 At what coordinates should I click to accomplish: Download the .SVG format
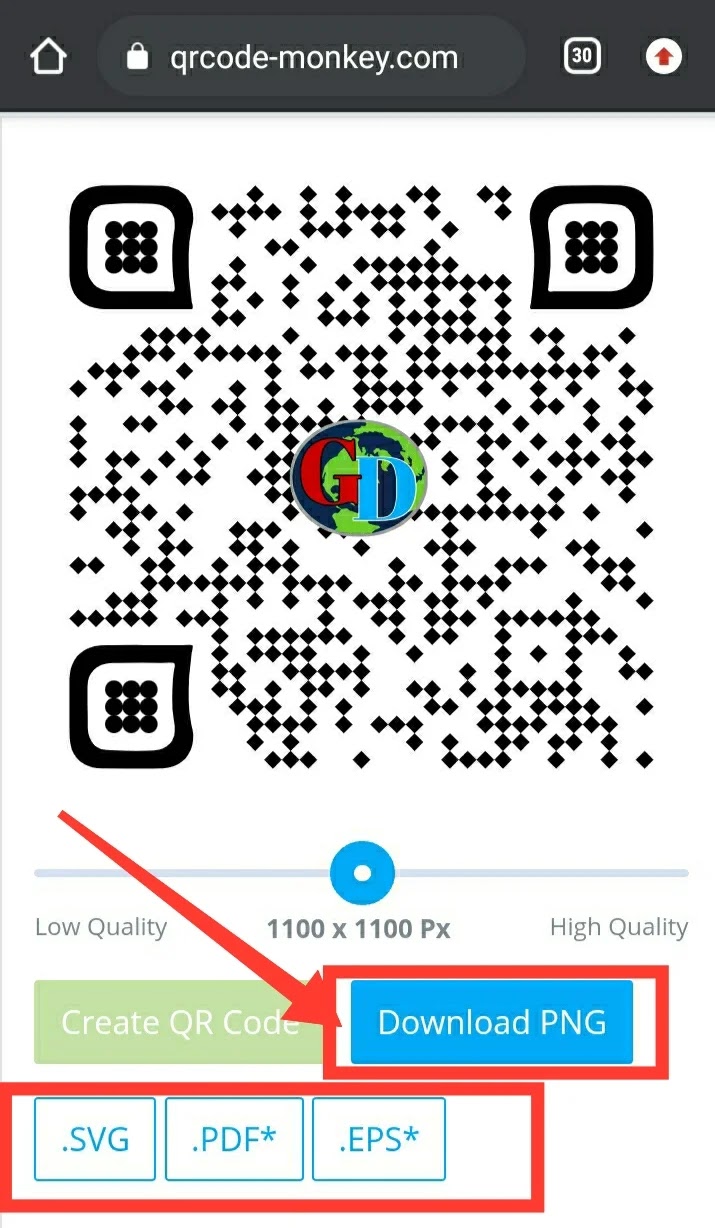[x=95, y=1139]
